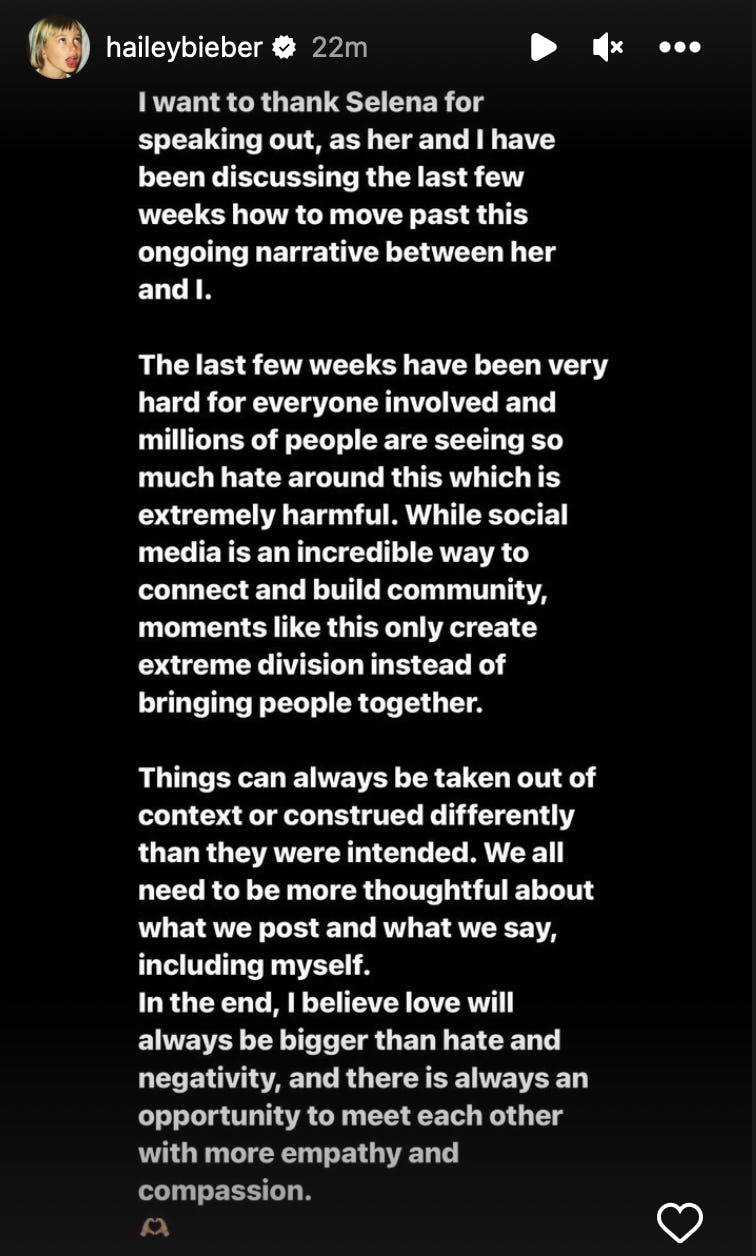Unmute the story sound
The image size is (756, 1256).
(x=607, y=47)
